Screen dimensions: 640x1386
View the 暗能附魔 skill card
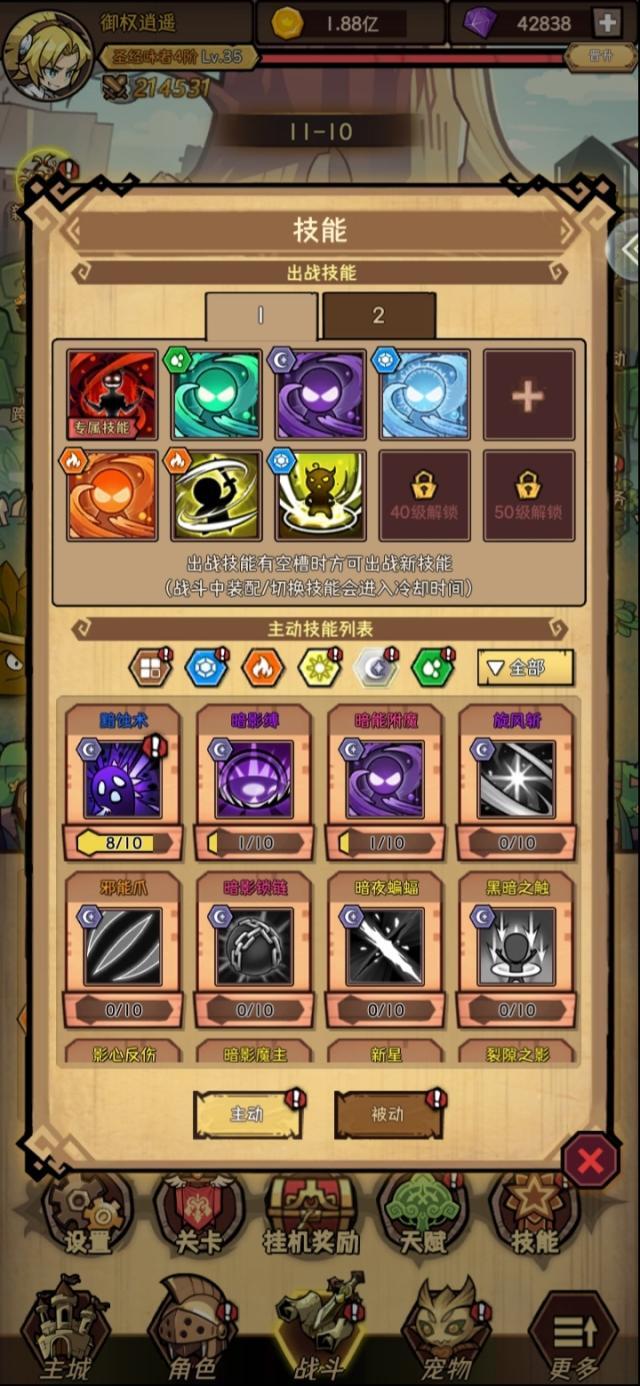[385, 780]
